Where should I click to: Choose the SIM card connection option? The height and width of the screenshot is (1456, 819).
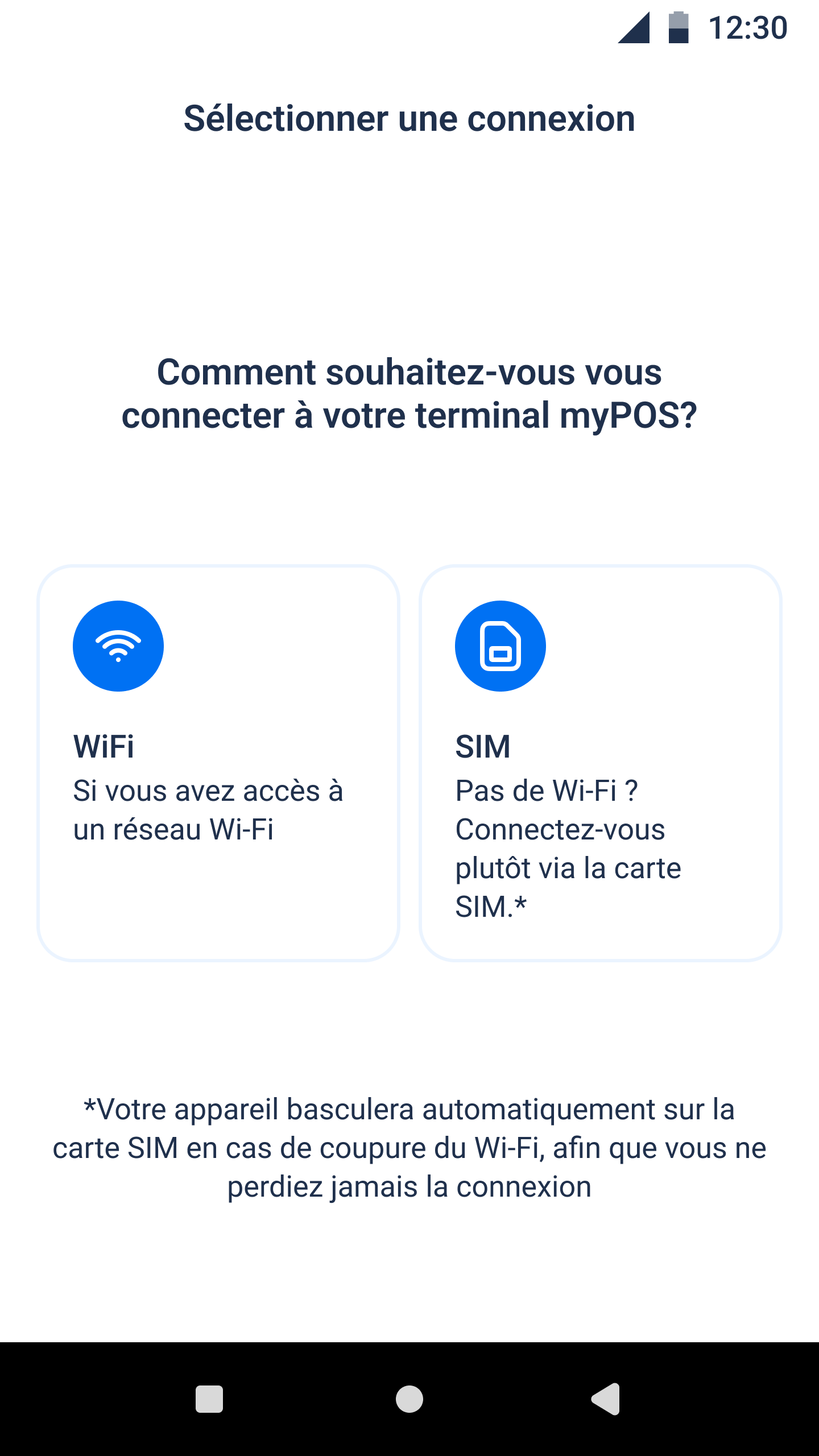pos(600,762)
